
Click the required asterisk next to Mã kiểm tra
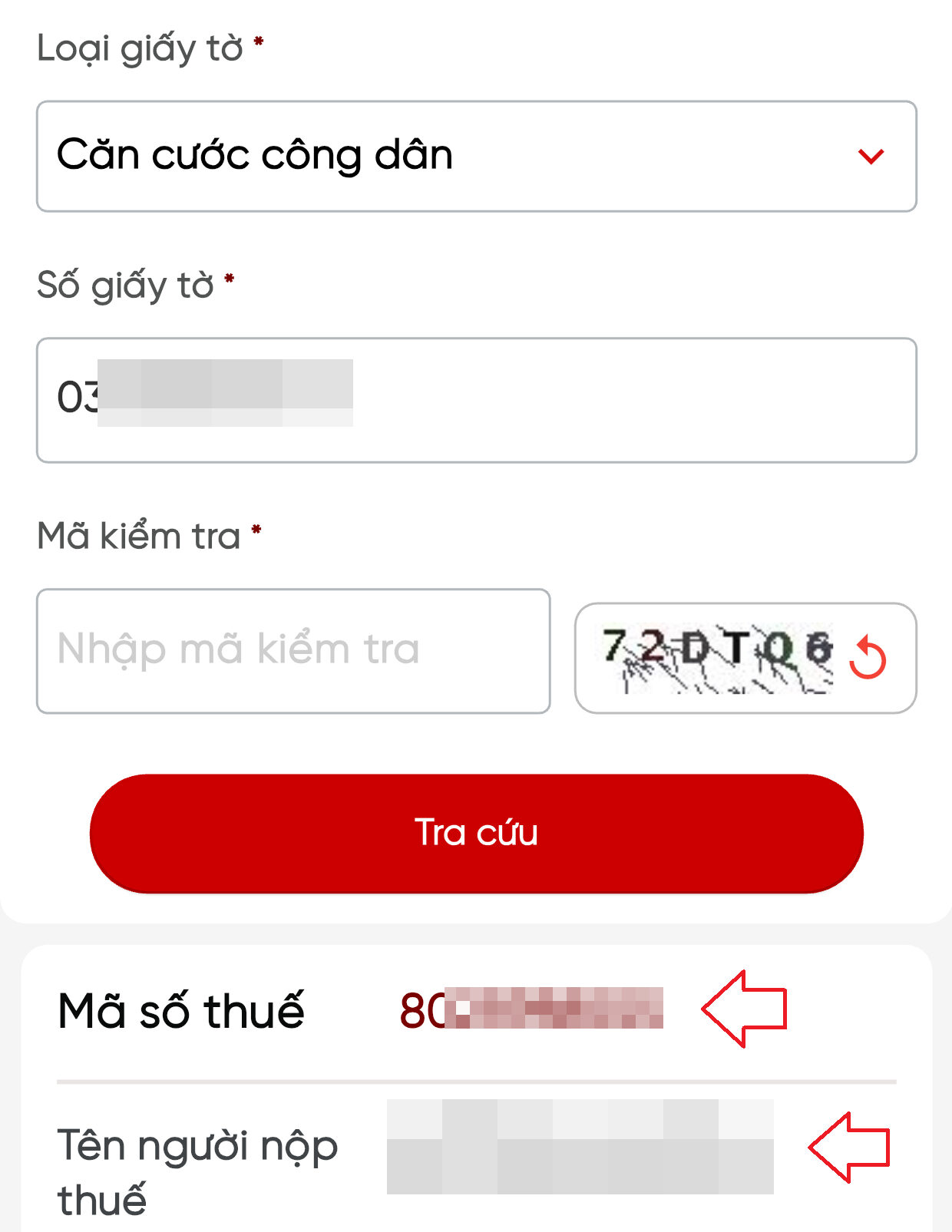[256, 528]
